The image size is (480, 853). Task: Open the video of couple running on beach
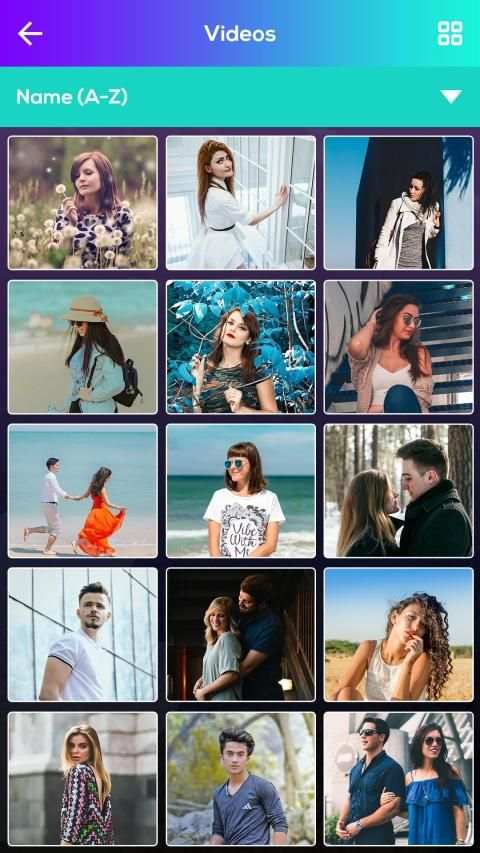coord(83,491)
